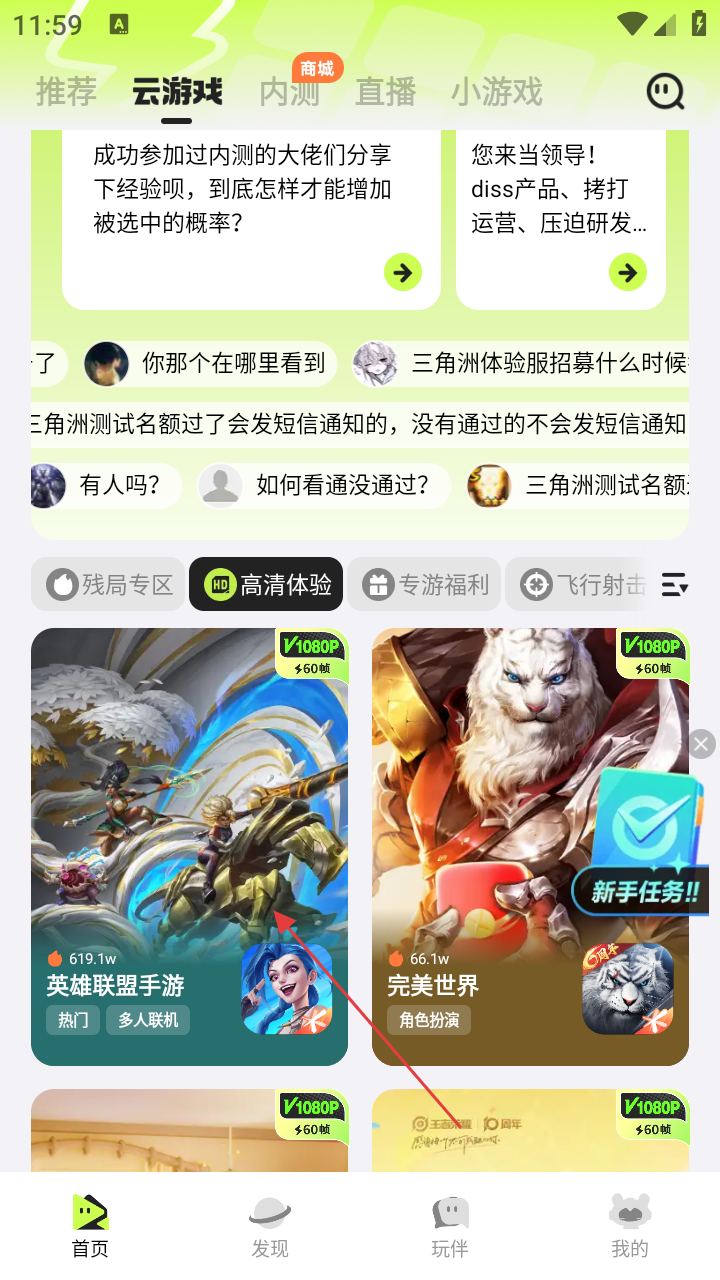Open the search icon in the top bar
The height and width of the screenshot is (1280, 720).
665,92
